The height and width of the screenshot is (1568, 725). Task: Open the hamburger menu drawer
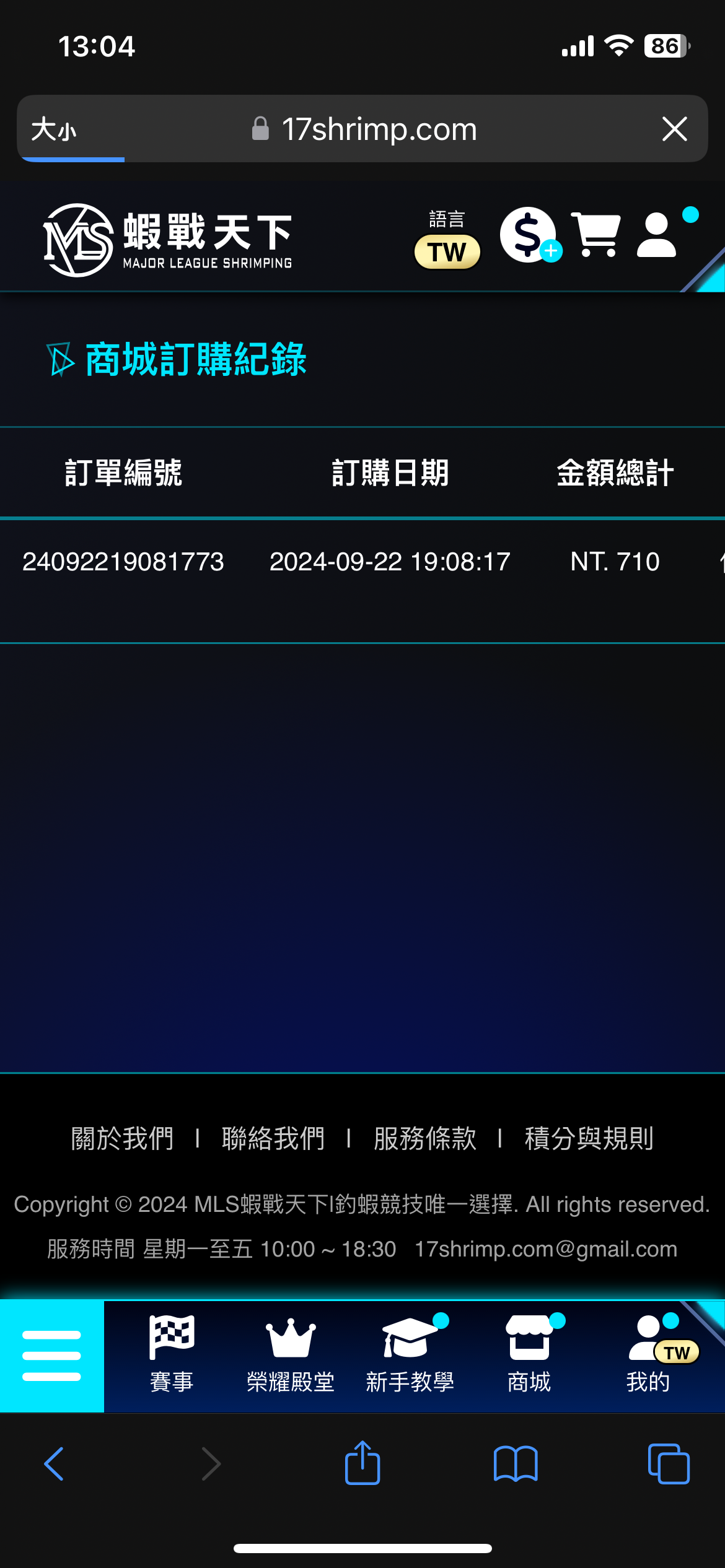pyautogui.click(x=51, y=1356)
